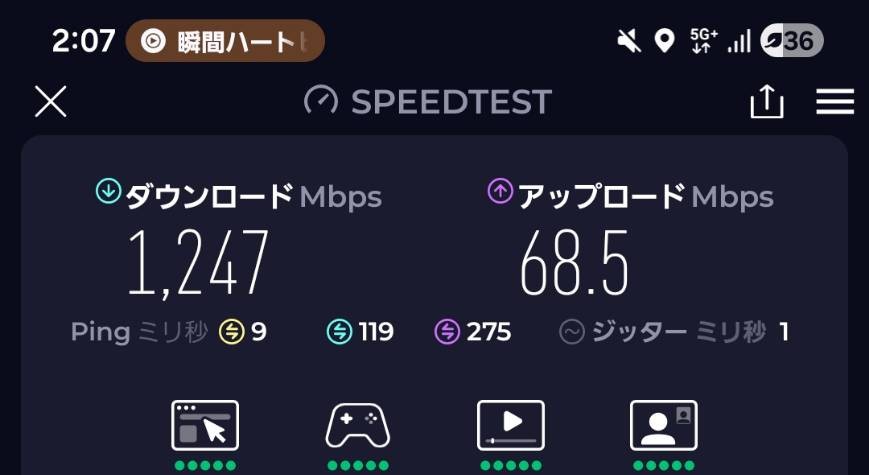Tap the video streaming rating icon
This screenshot has height=475, width=869.
pyautogui.click(x=510, y=425)
